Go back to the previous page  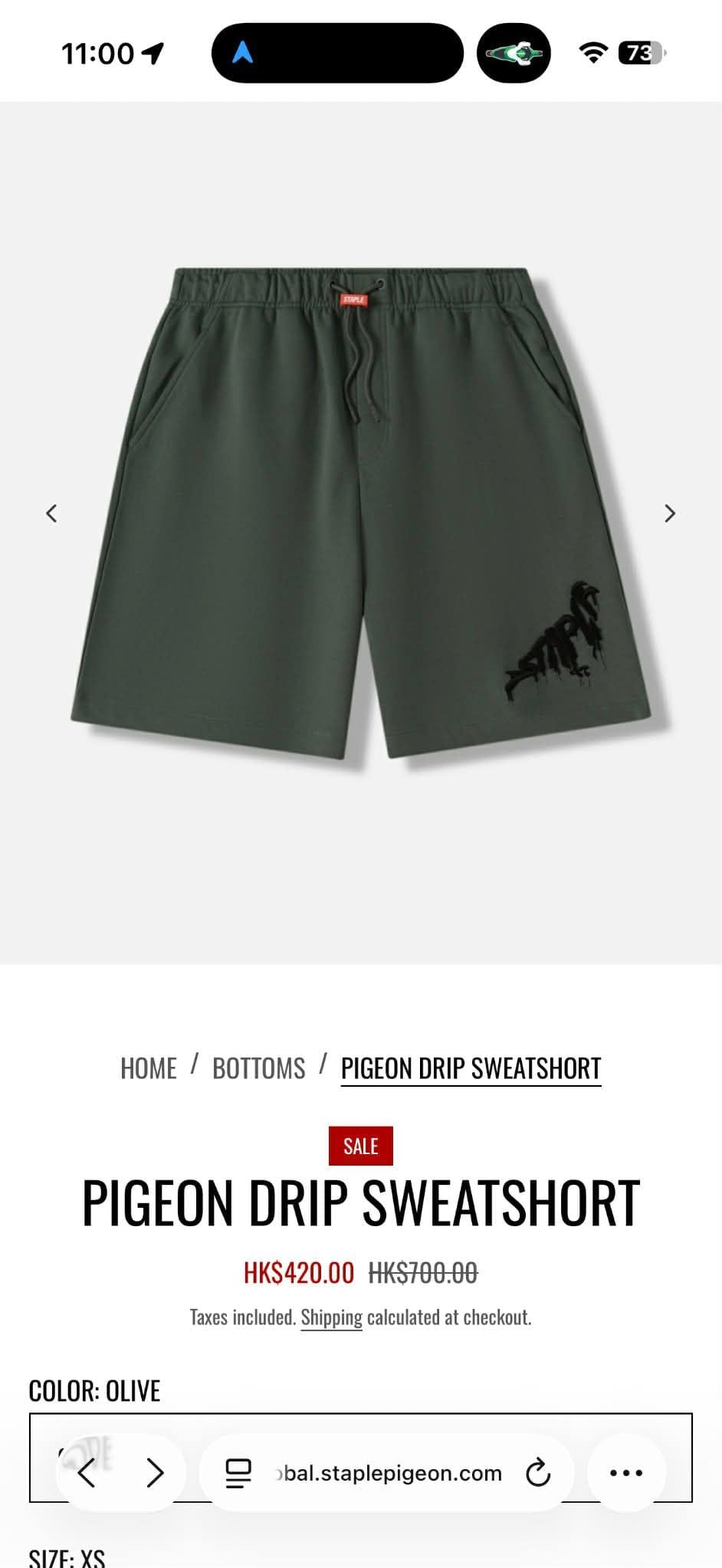click(x=87, y=1472)
